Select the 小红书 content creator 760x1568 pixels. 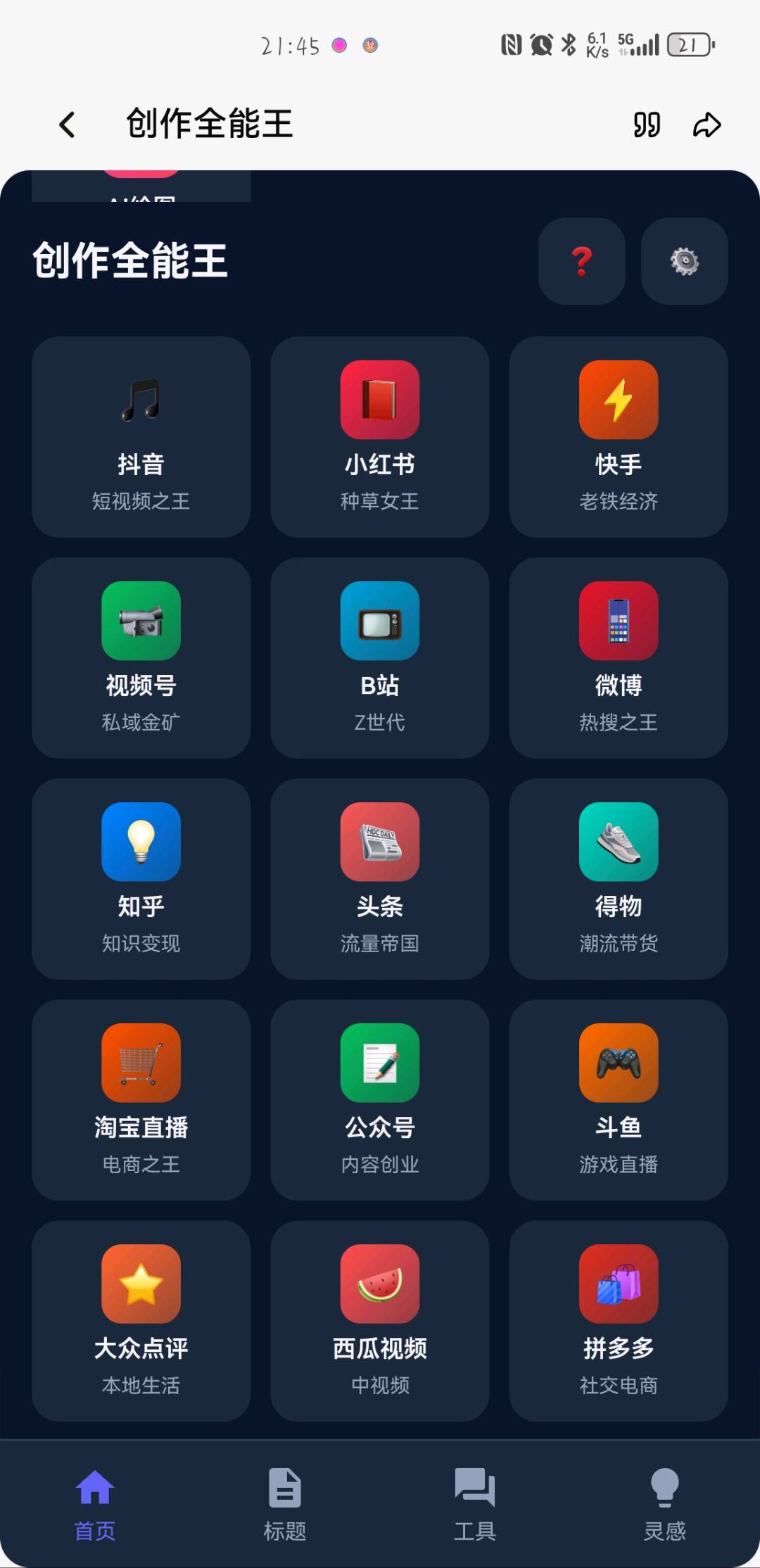(x=379, y=436)
